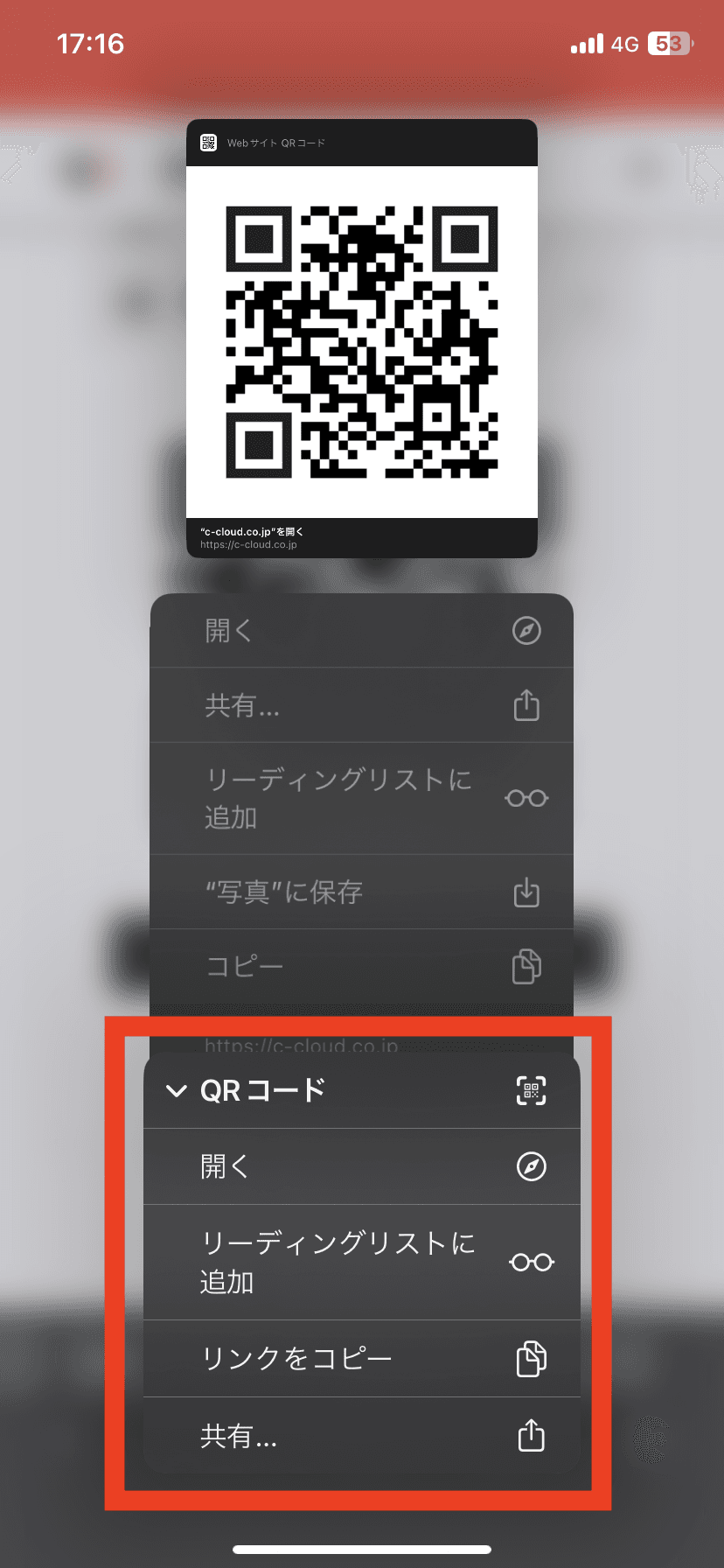This screenshot has height=1568, width=724.
Task: Expand the upper context menu options
Action: pyautogui.click(x=361, y=798)
